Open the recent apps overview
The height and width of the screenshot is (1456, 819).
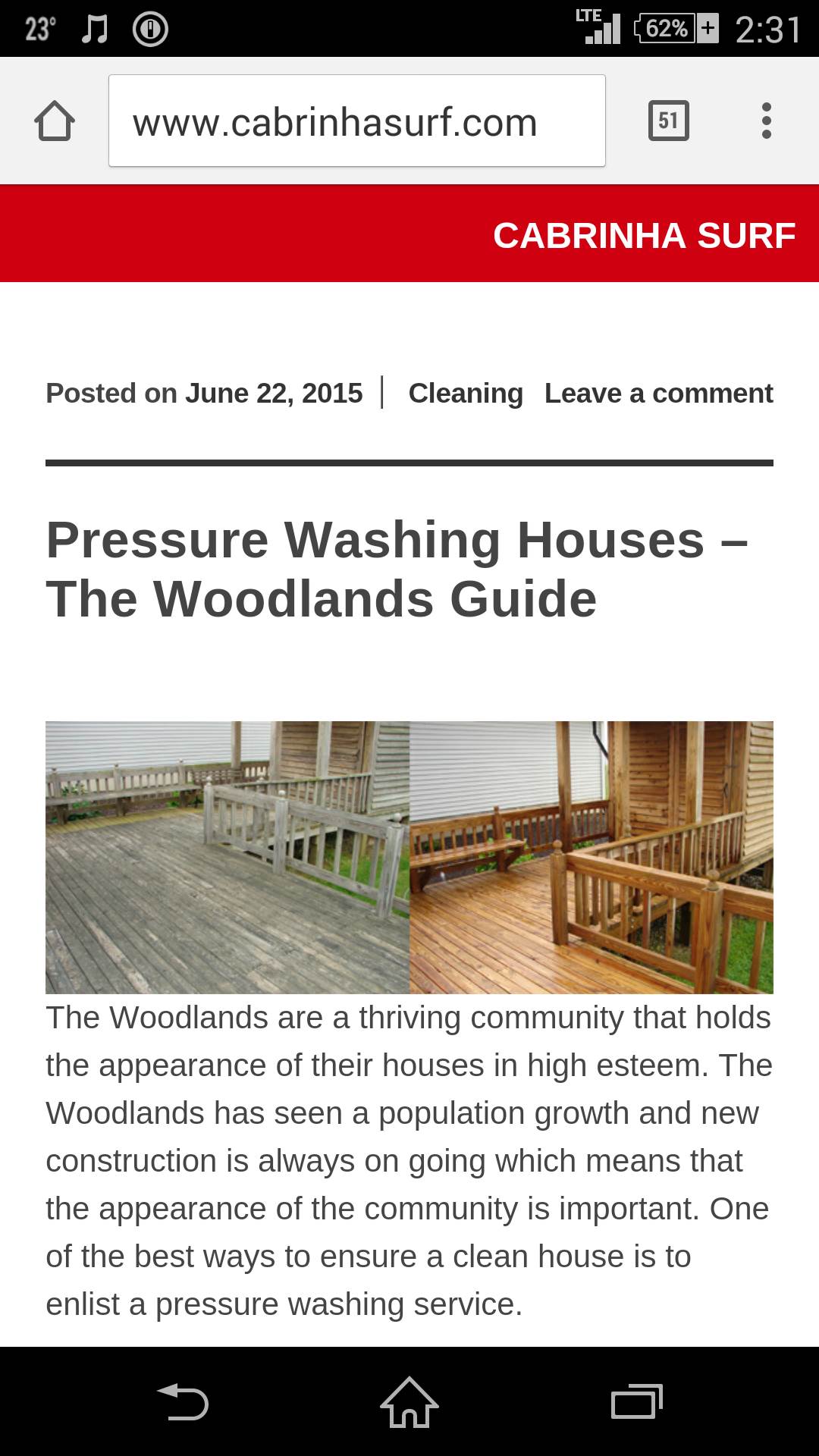(x=636, y=1402)
